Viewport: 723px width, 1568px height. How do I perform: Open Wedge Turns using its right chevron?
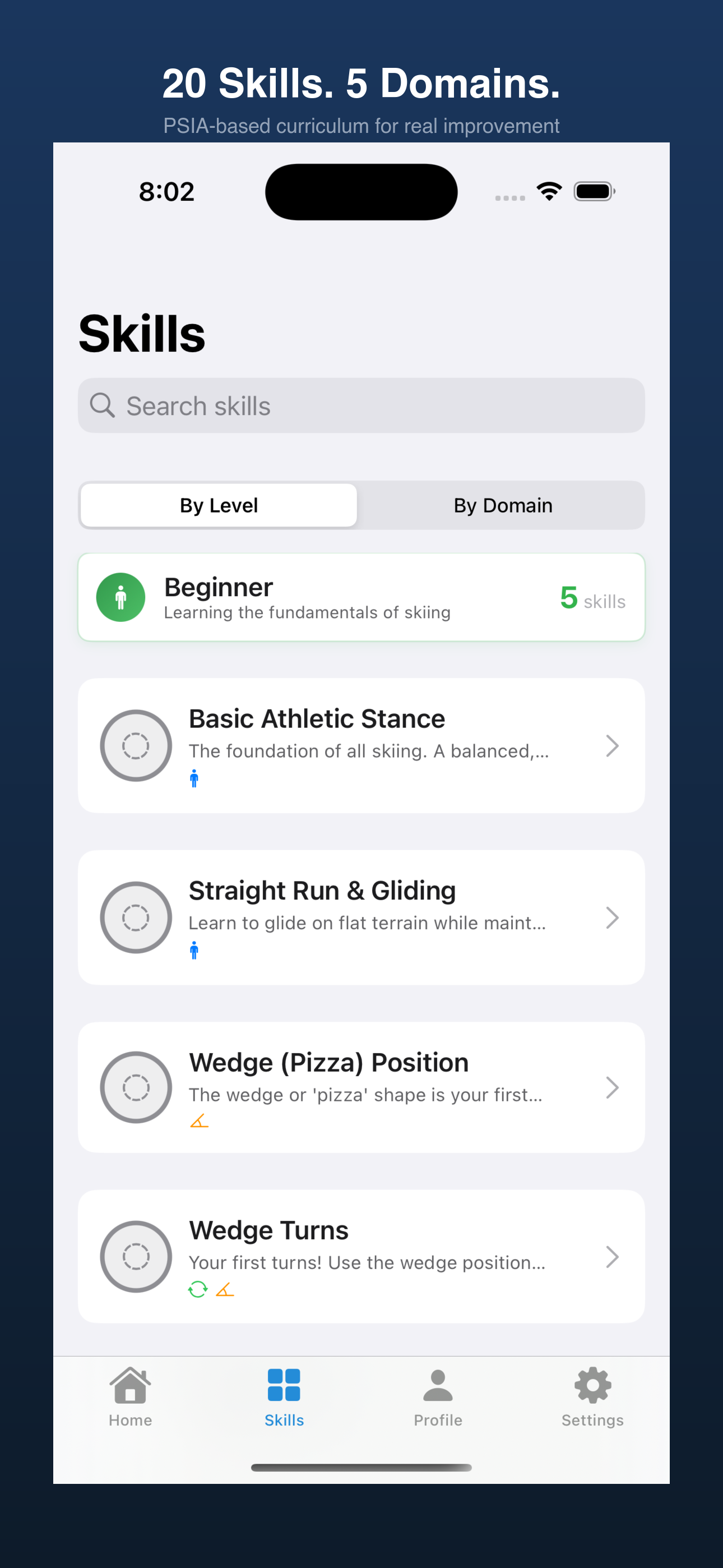612,1257
